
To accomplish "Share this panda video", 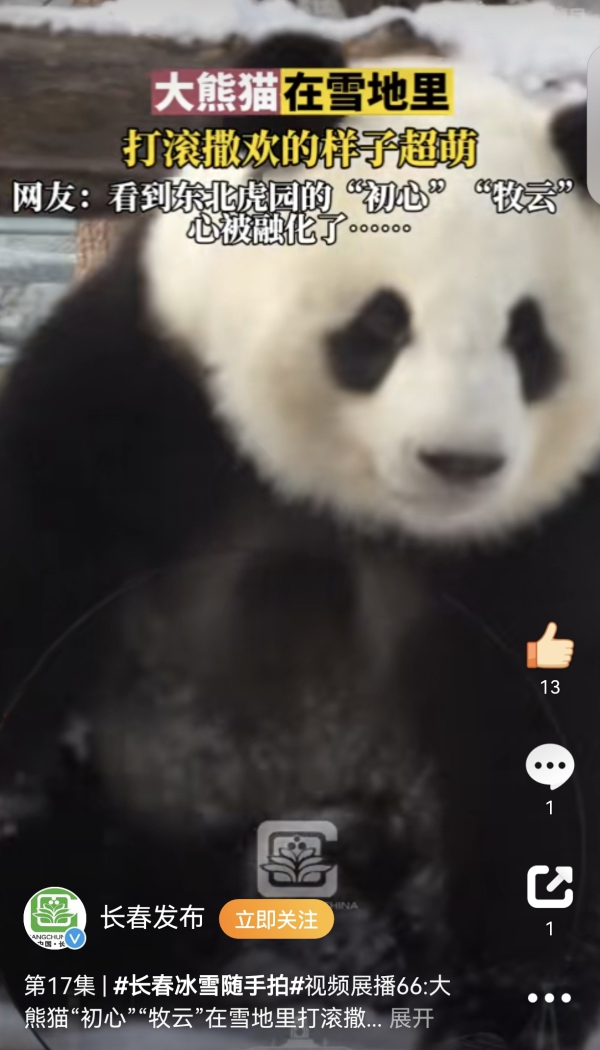I will (549, 887).
